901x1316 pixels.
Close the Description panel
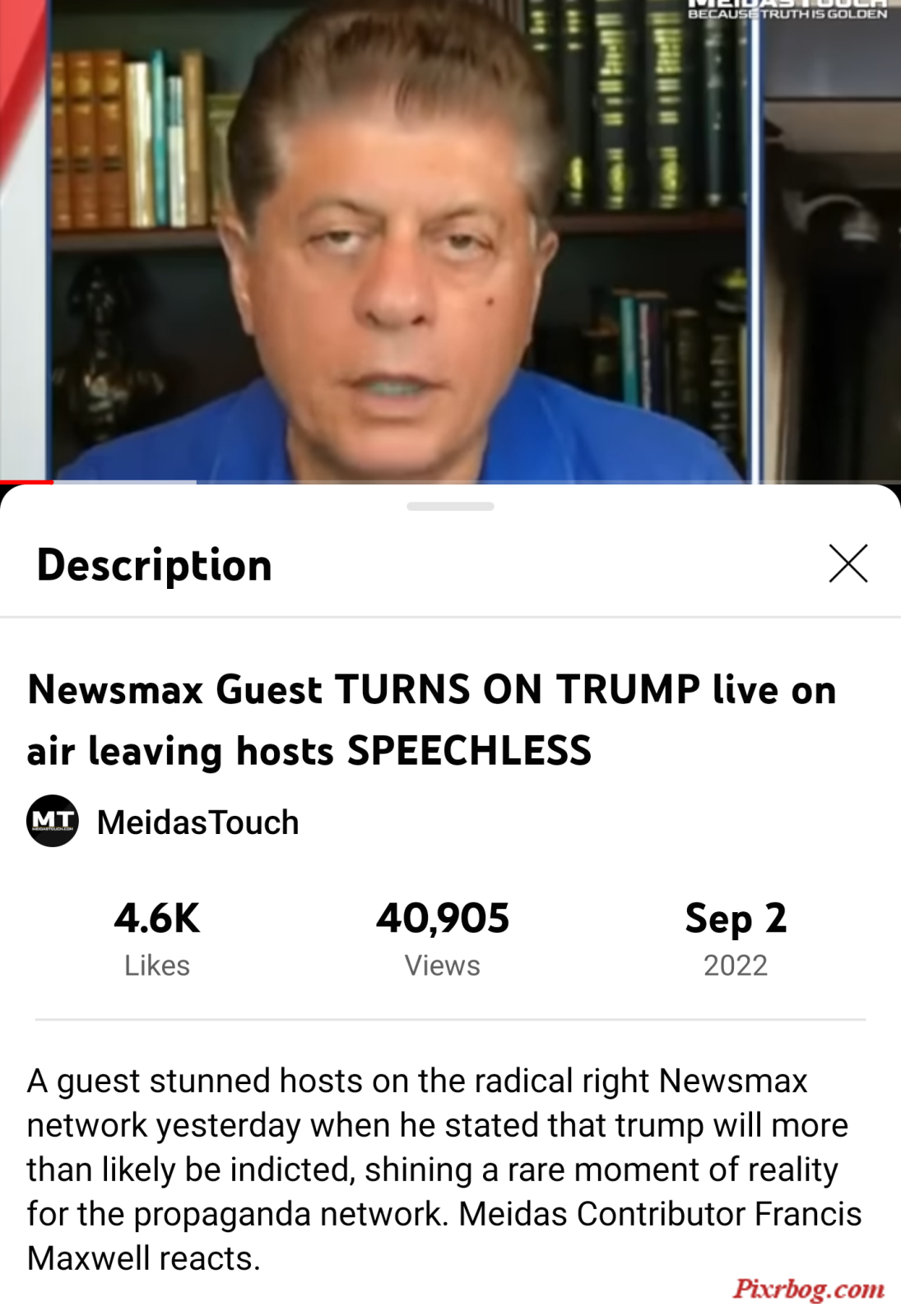[848, 564]
